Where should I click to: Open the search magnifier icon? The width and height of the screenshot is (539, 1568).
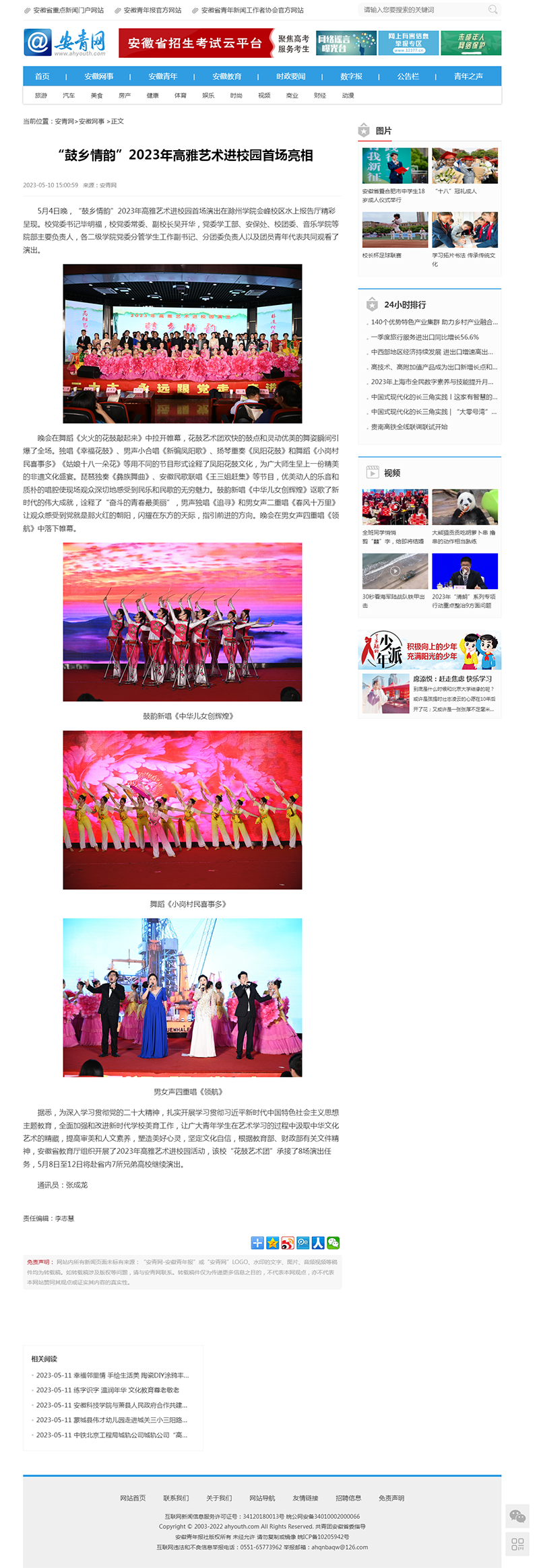pos(493,10)
